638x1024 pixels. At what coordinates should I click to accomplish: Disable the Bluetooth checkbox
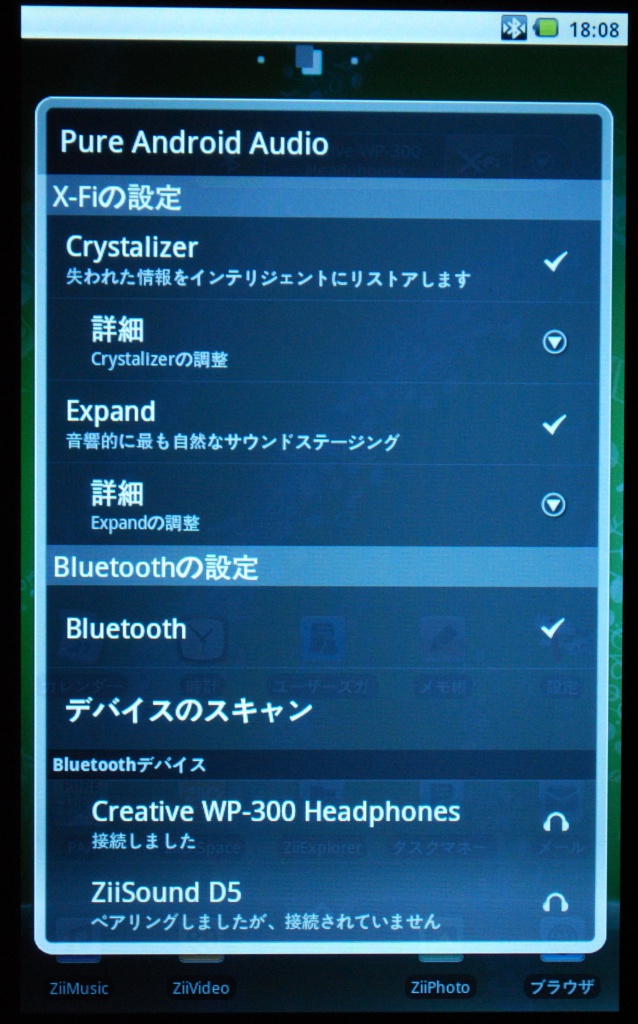tap(552, 628)
